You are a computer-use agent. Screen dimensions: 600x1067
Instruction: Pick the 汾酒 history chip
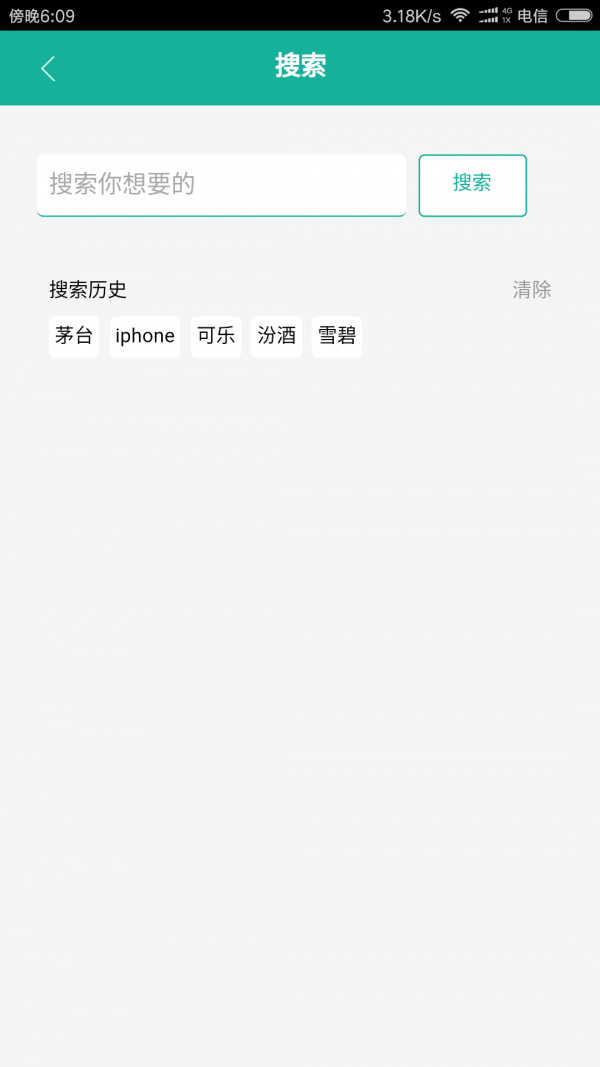277,336
